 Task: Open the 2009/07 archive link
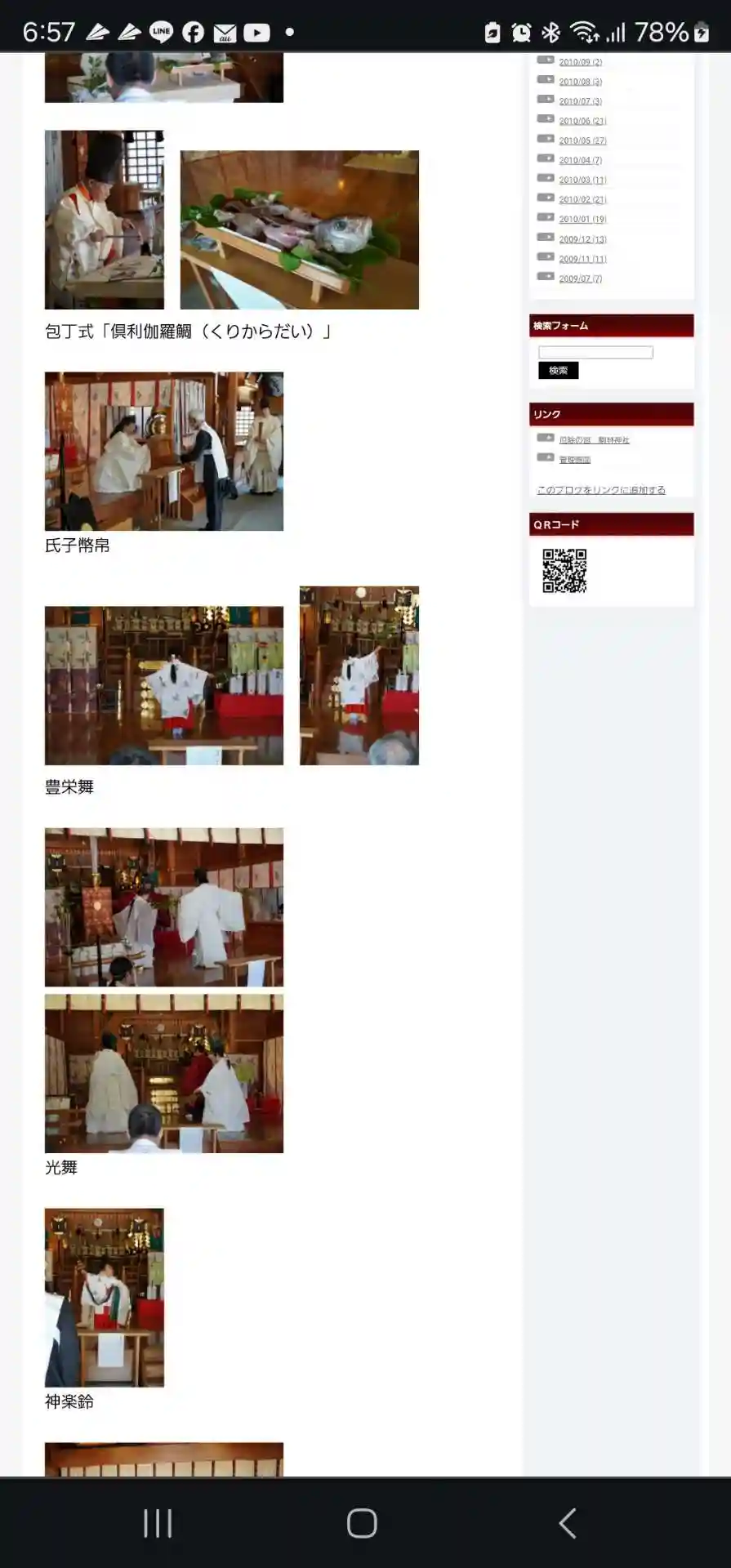pyautogui.click(x=580, y=278)
